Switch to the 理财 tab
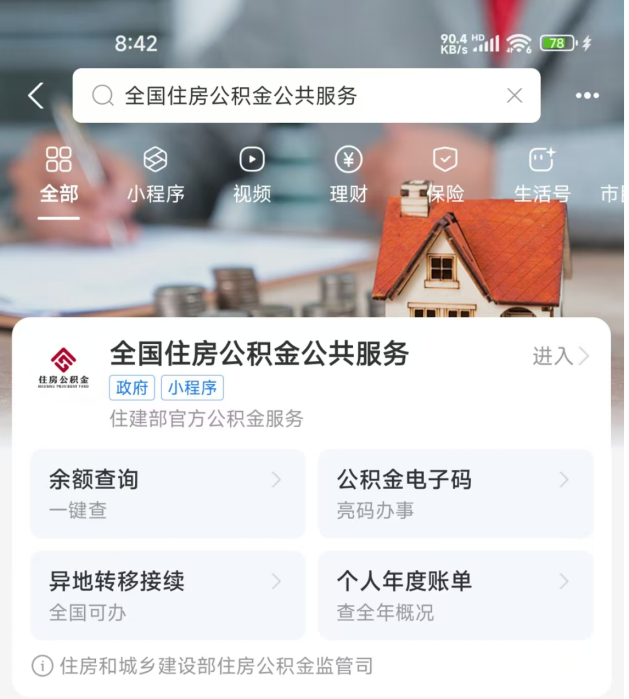629x699 pixels. (x=348, y=175)
